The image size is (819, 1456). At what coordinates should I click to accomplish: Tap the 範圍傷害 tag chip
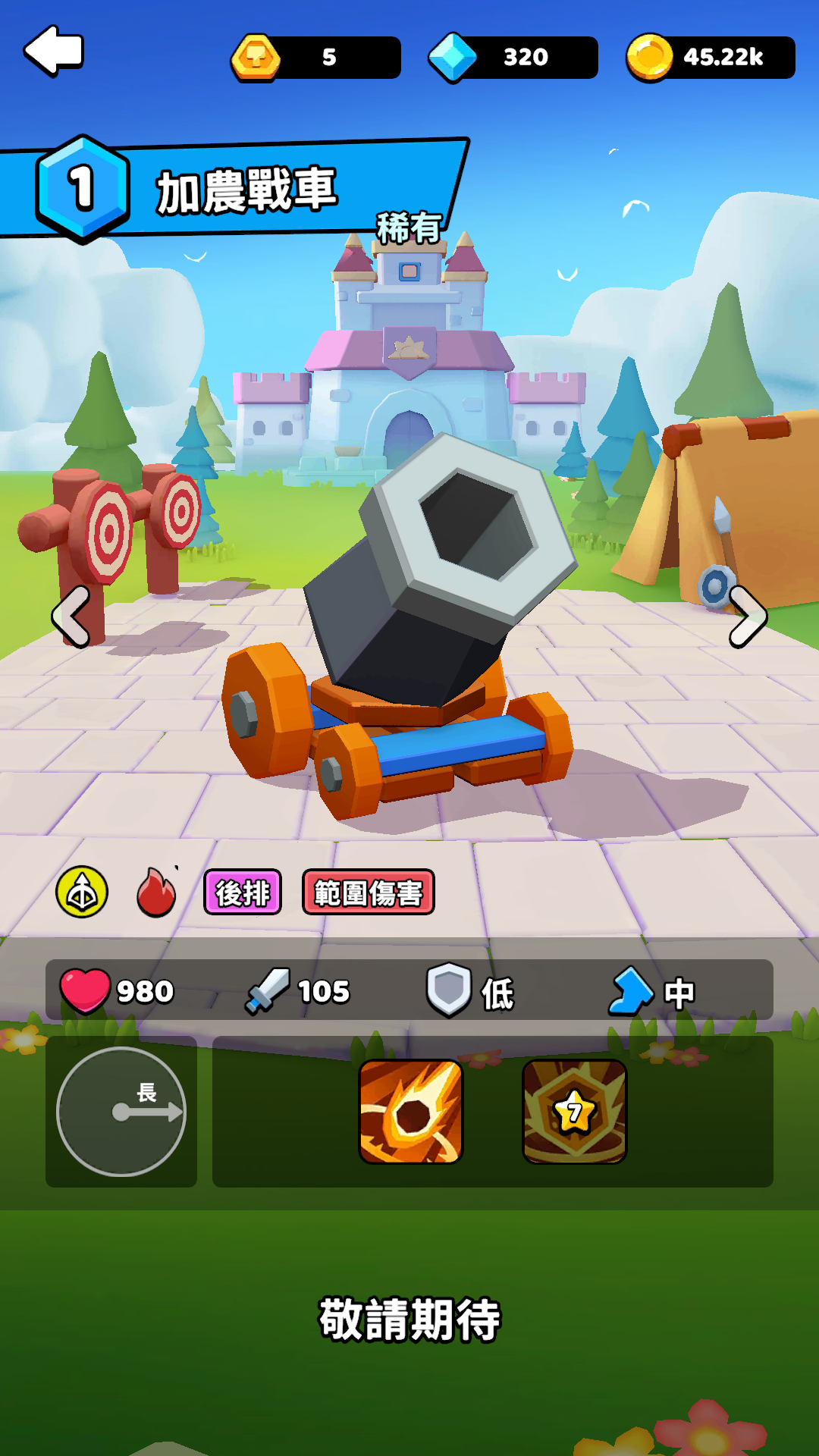(369, 893)
